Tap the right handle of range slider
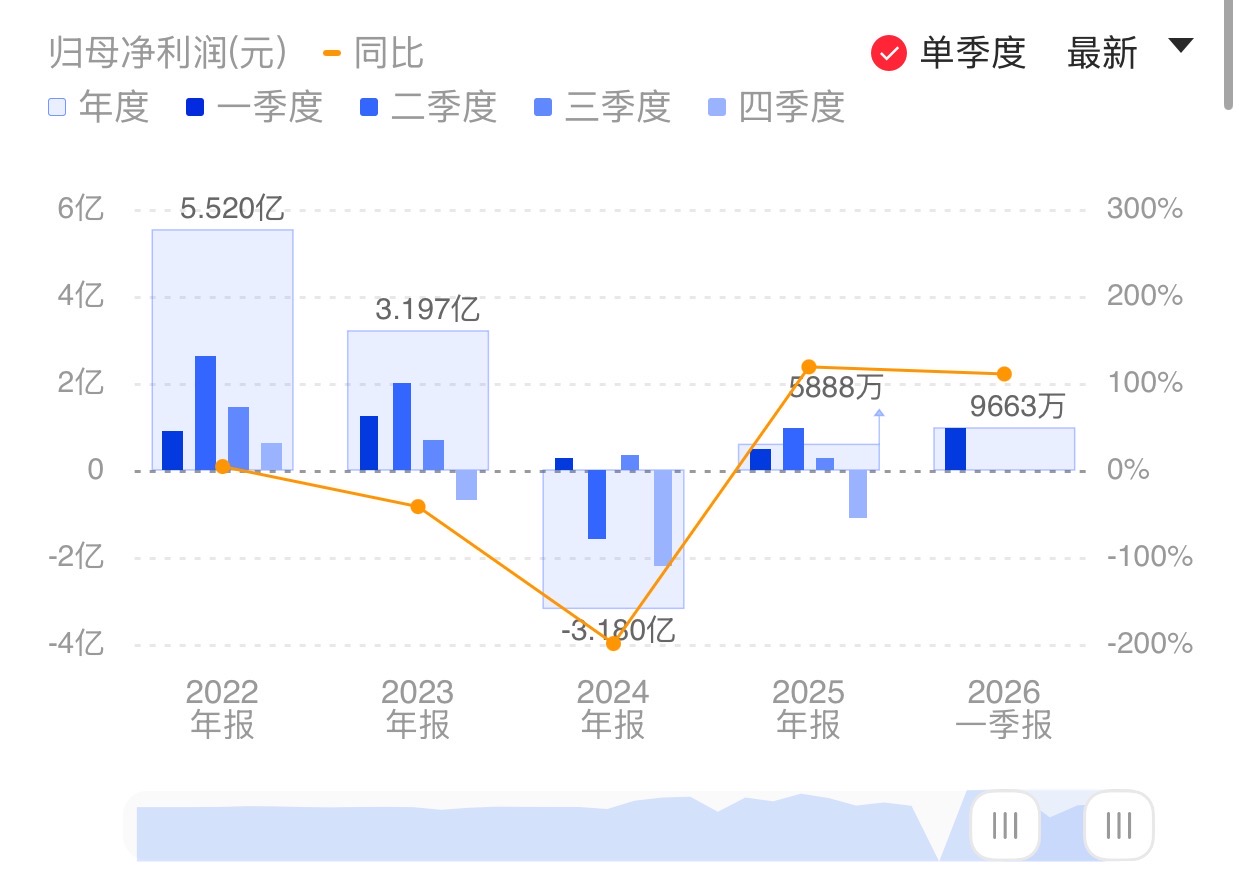The image size is (1242, 893). pos(1119,825)
